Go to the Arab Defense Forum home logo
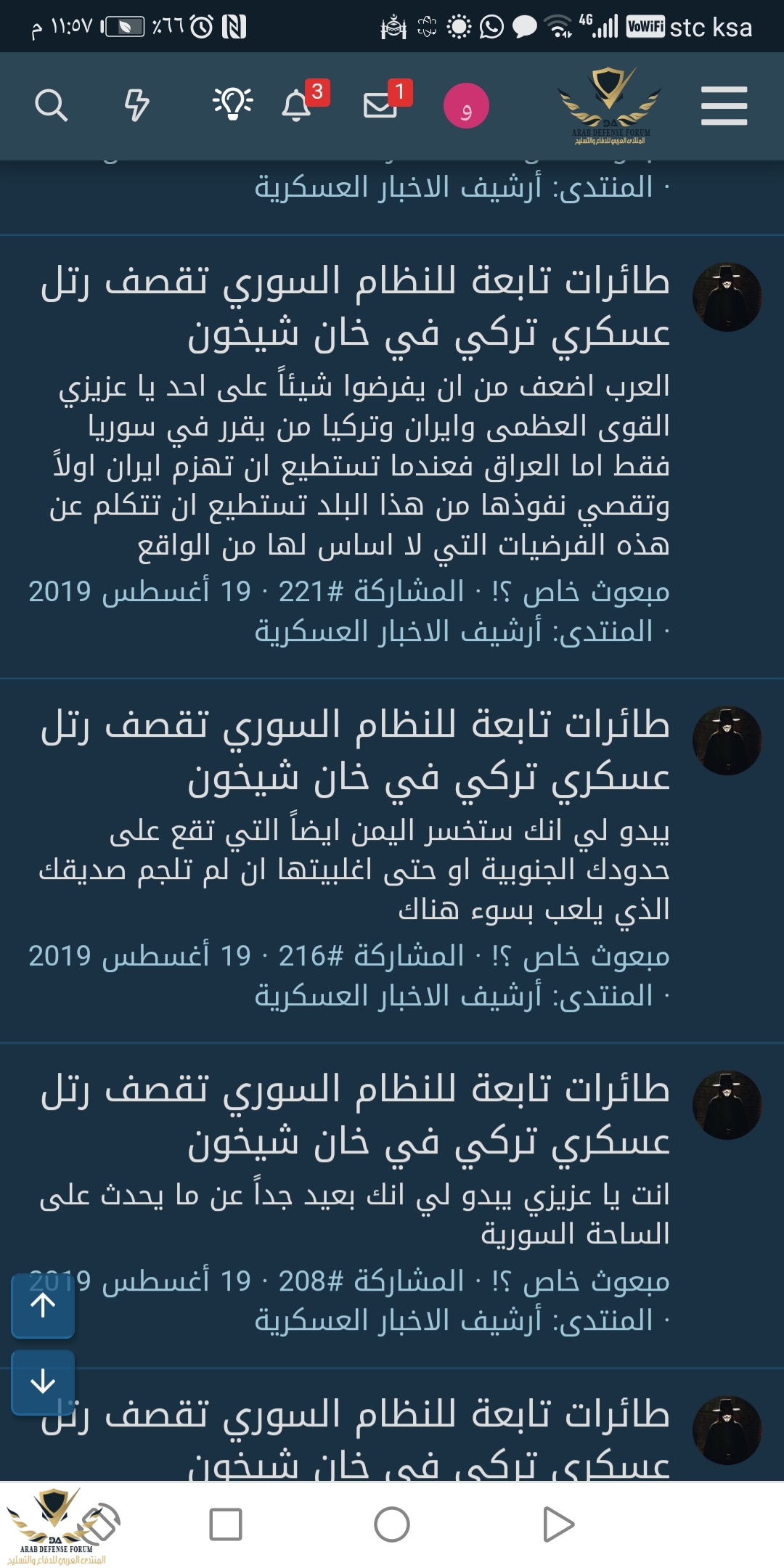Image resolution: width=784 pixels, height=1568 pixels. [x=610, y=106]
